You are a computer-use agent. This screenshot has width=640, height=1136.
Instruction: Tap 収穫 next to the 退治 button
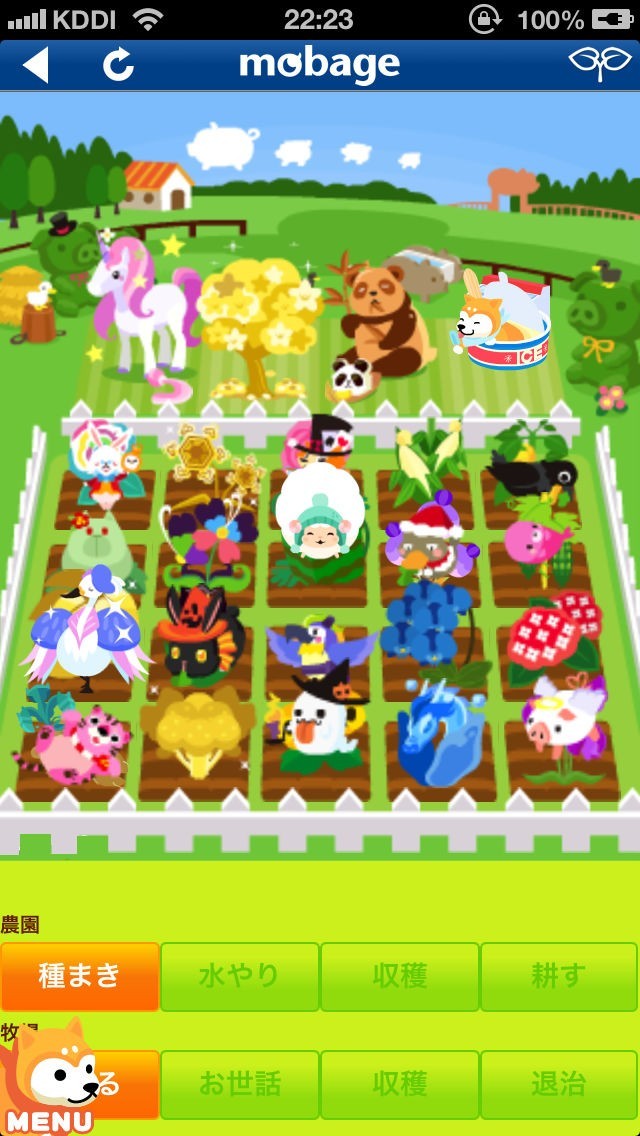(x=399, y=1085)
